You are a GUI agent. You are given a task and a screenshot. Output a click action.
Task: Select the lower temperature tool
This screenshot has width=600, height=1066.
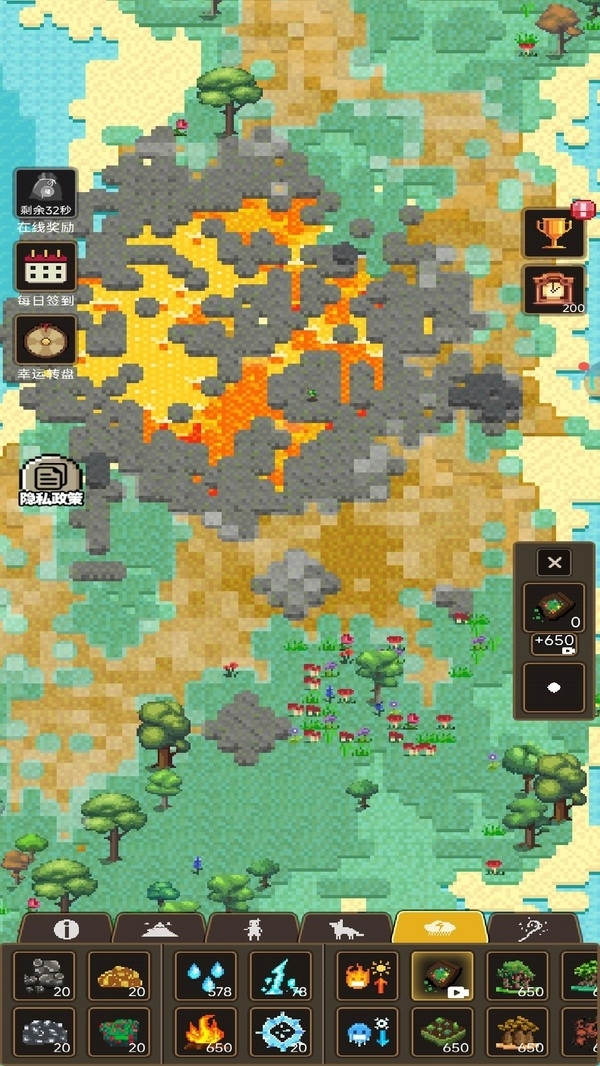[x=366, y=1031]
